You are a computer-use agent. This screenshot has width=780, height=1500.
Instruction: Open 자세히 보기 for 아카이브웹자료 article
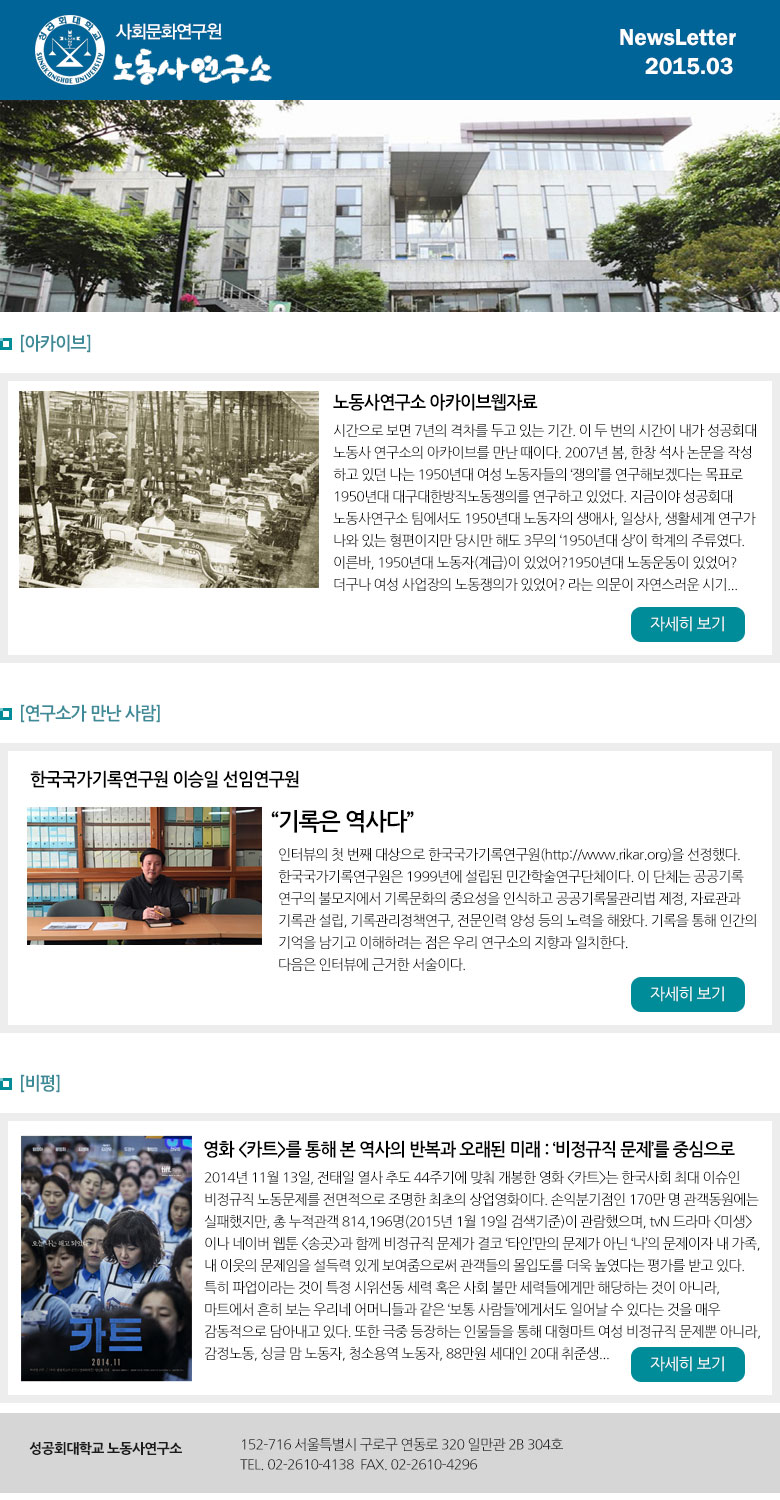click(687, 624)
